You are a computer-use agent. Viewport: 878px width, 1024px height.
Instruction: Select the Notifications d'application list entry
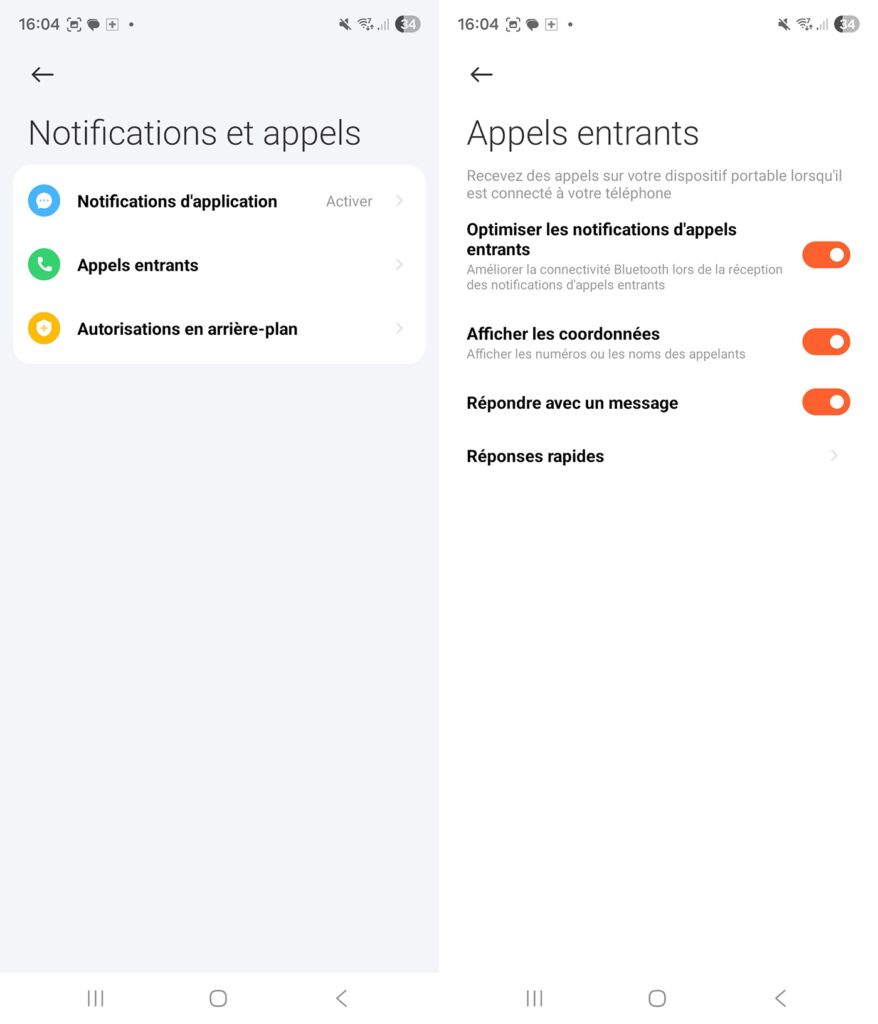pyautogui.click(x=177, y=201)
